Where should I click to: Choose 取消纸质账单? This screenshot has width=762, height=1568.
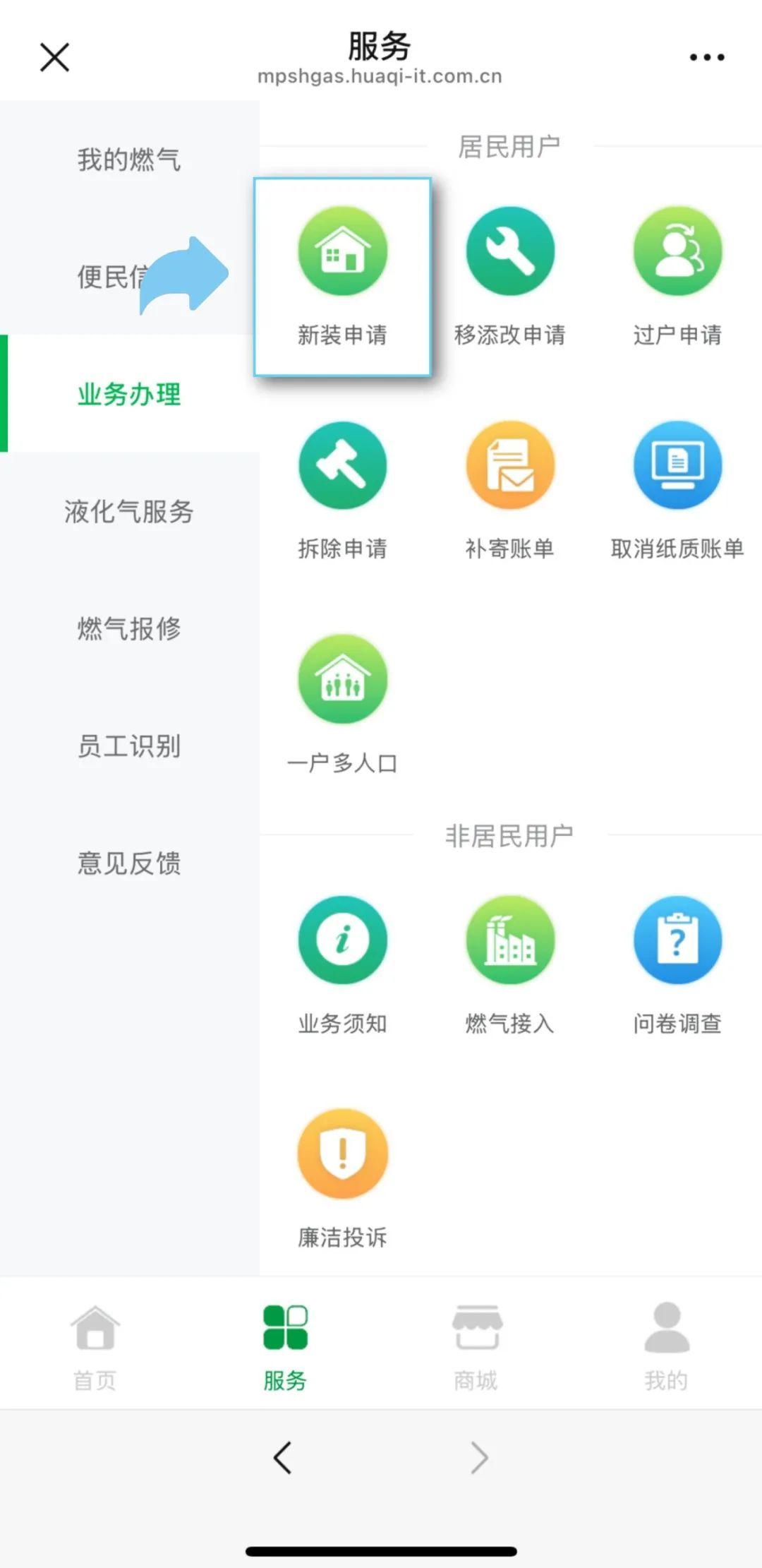coord(677,491)
